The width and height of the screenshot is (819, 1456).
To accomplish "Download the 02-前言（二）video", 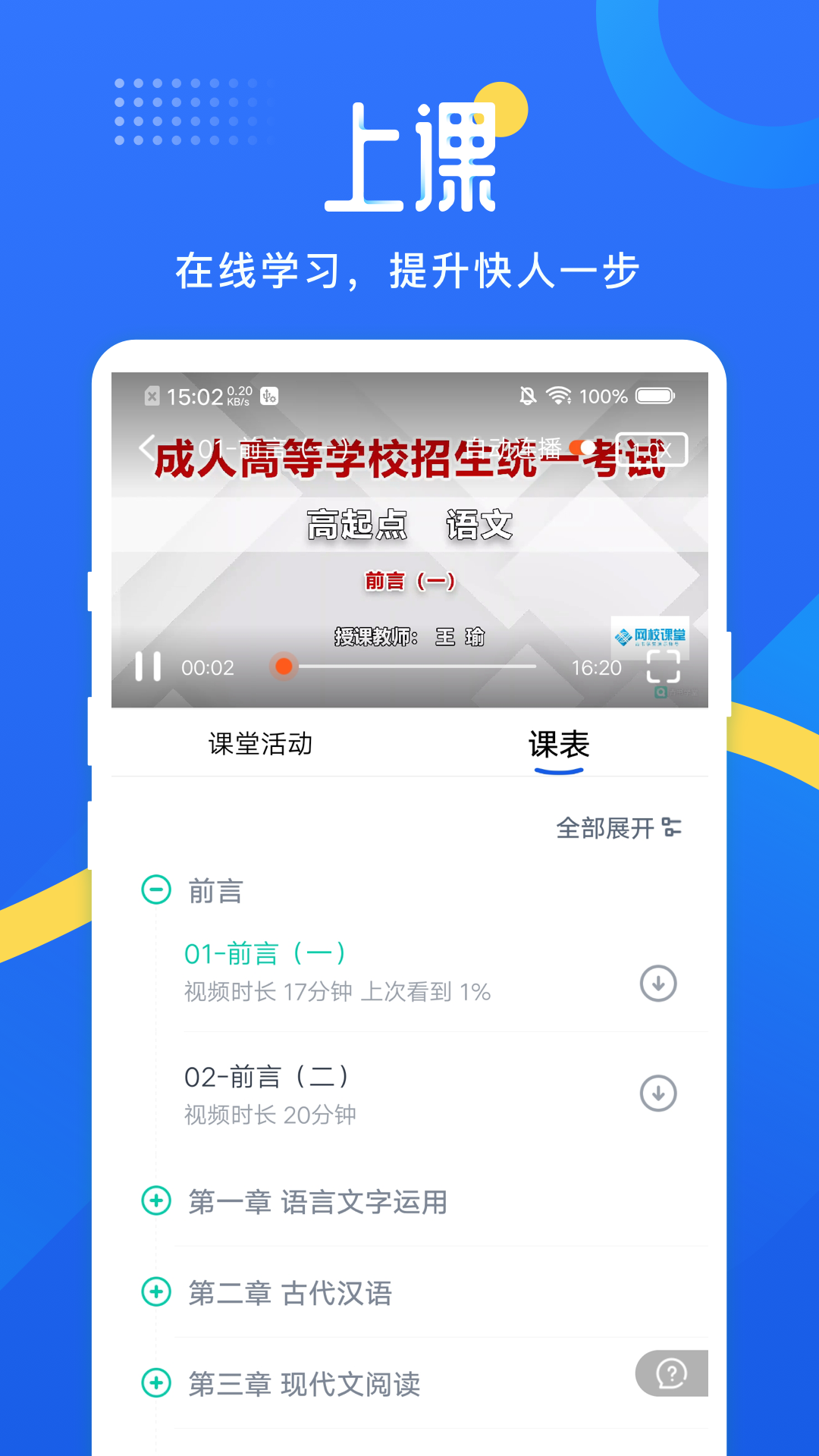I will pyautogui.click(x=657, y=1092).
